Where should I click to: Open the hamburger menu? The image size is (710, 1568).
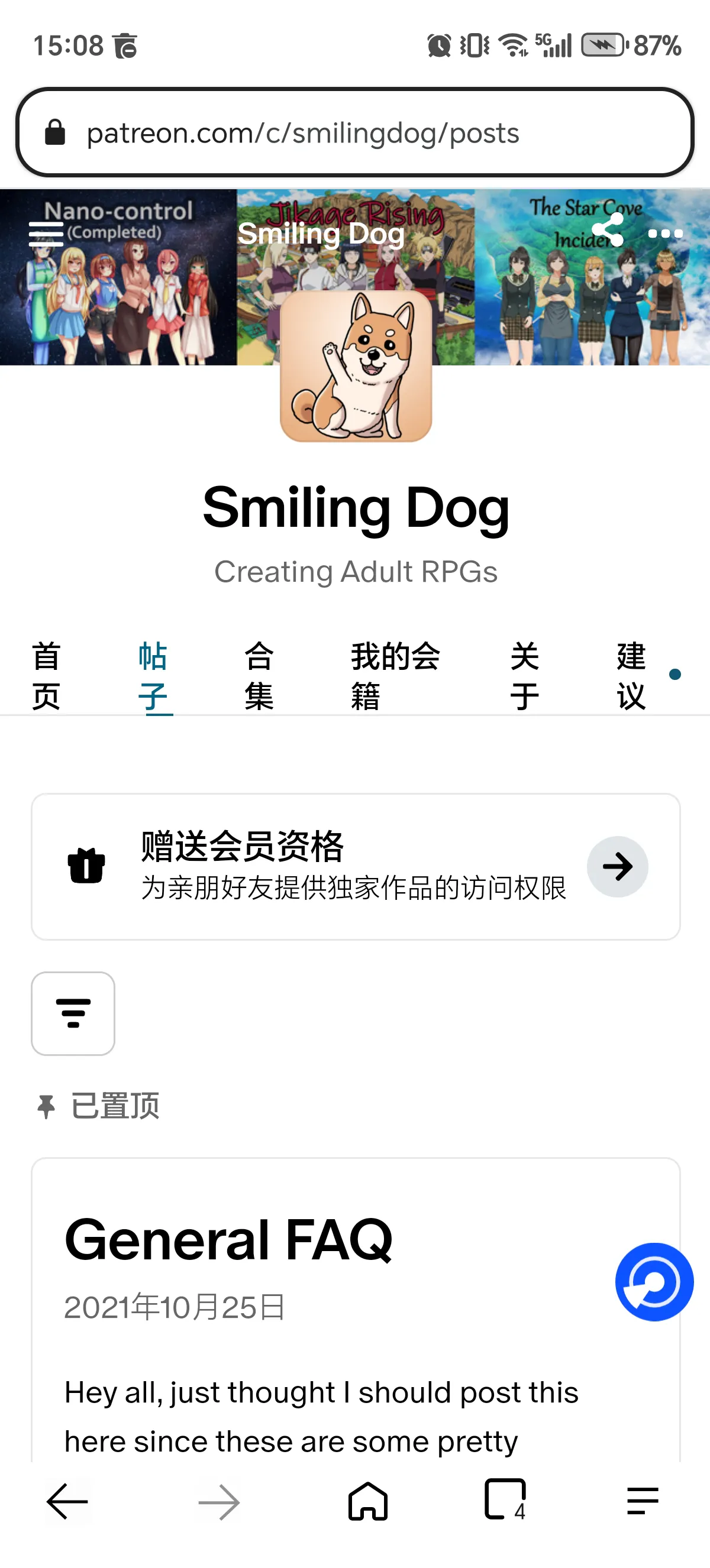46,233
